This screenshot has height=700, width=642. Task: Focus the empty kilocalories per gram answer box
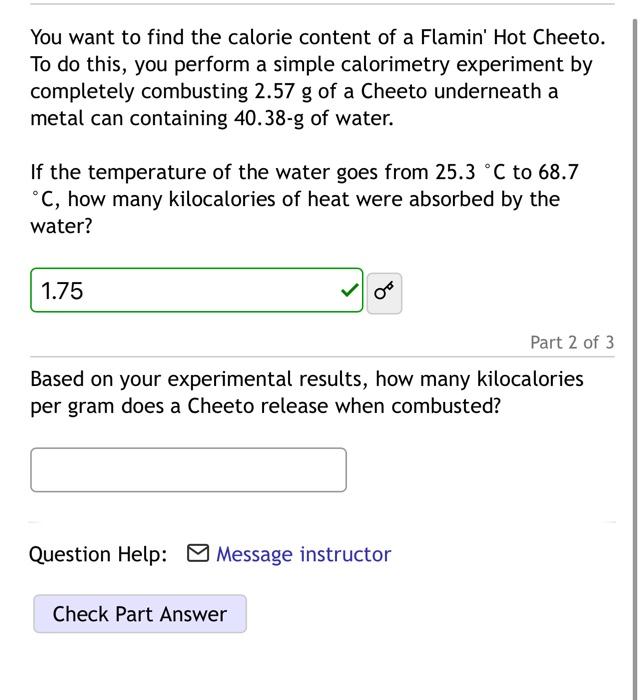coord(188,470)
